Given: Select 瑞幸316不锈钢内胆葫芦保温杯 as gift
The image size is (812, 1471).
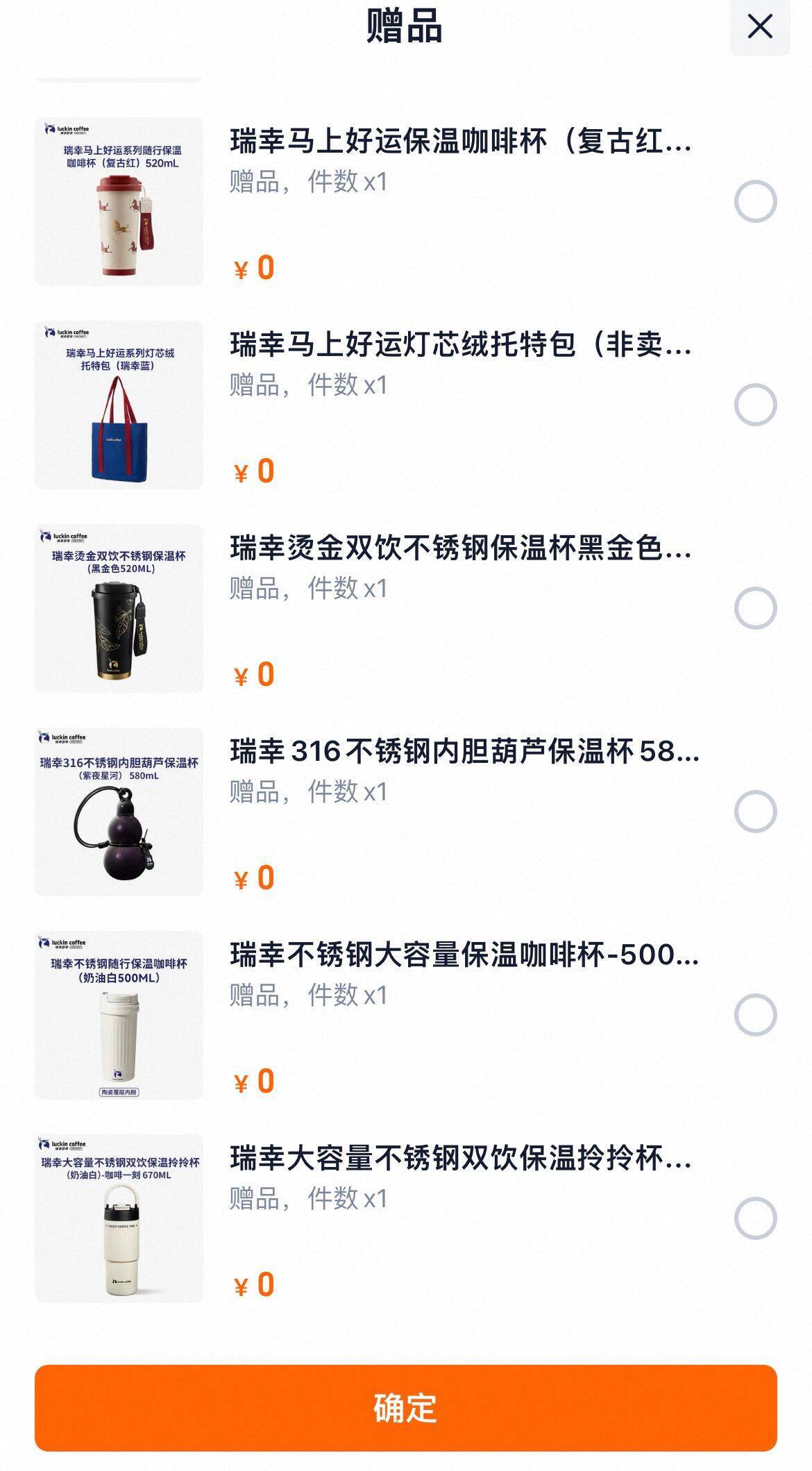Looking at the screenshot, I should pyautogui.click(x=755, y=812).
